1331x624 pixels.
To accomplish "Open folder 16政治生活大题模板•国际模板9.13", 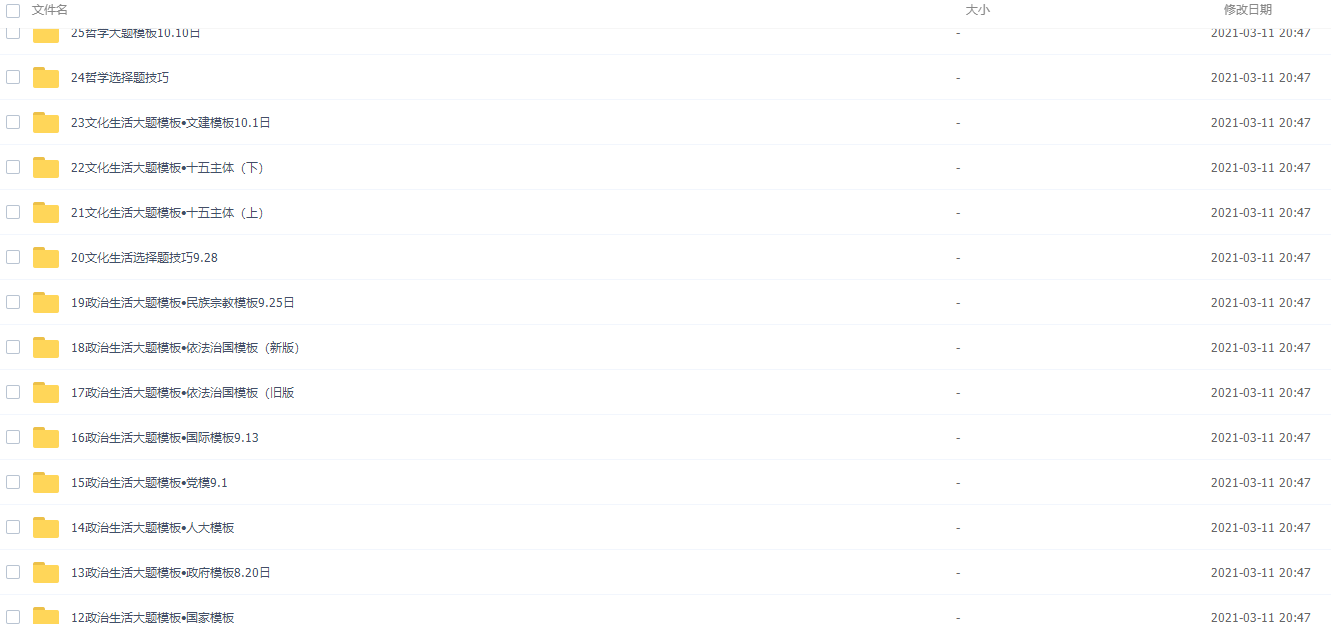I will tap(164, 438).
